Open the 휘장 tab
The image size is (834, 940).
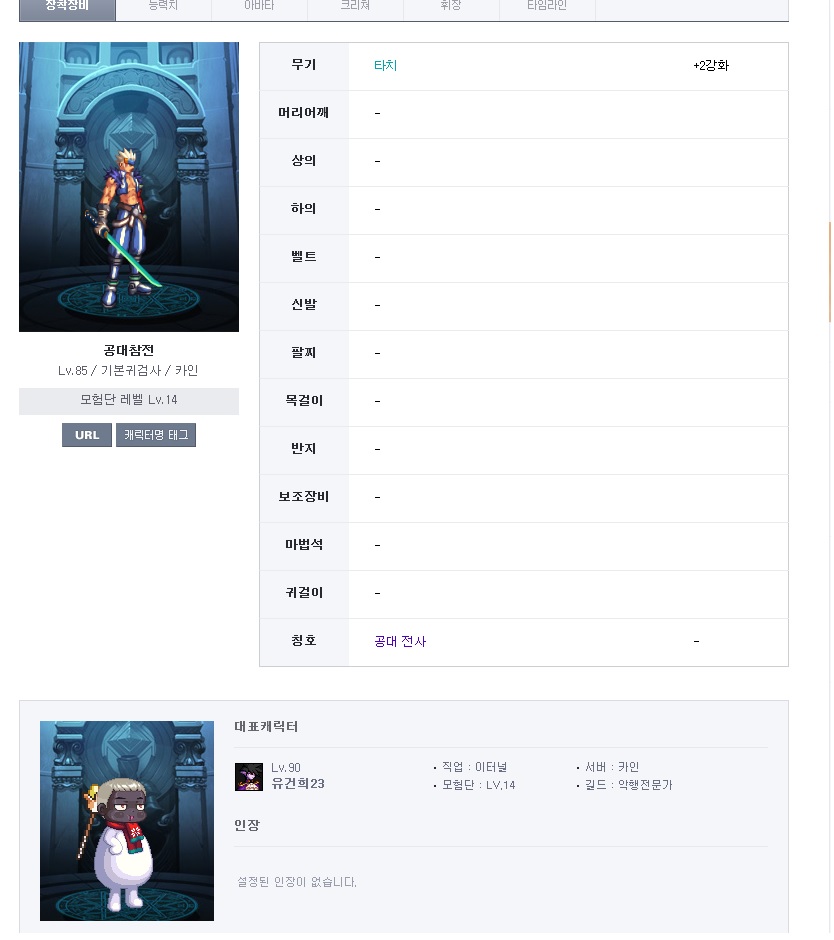point(451,7)
